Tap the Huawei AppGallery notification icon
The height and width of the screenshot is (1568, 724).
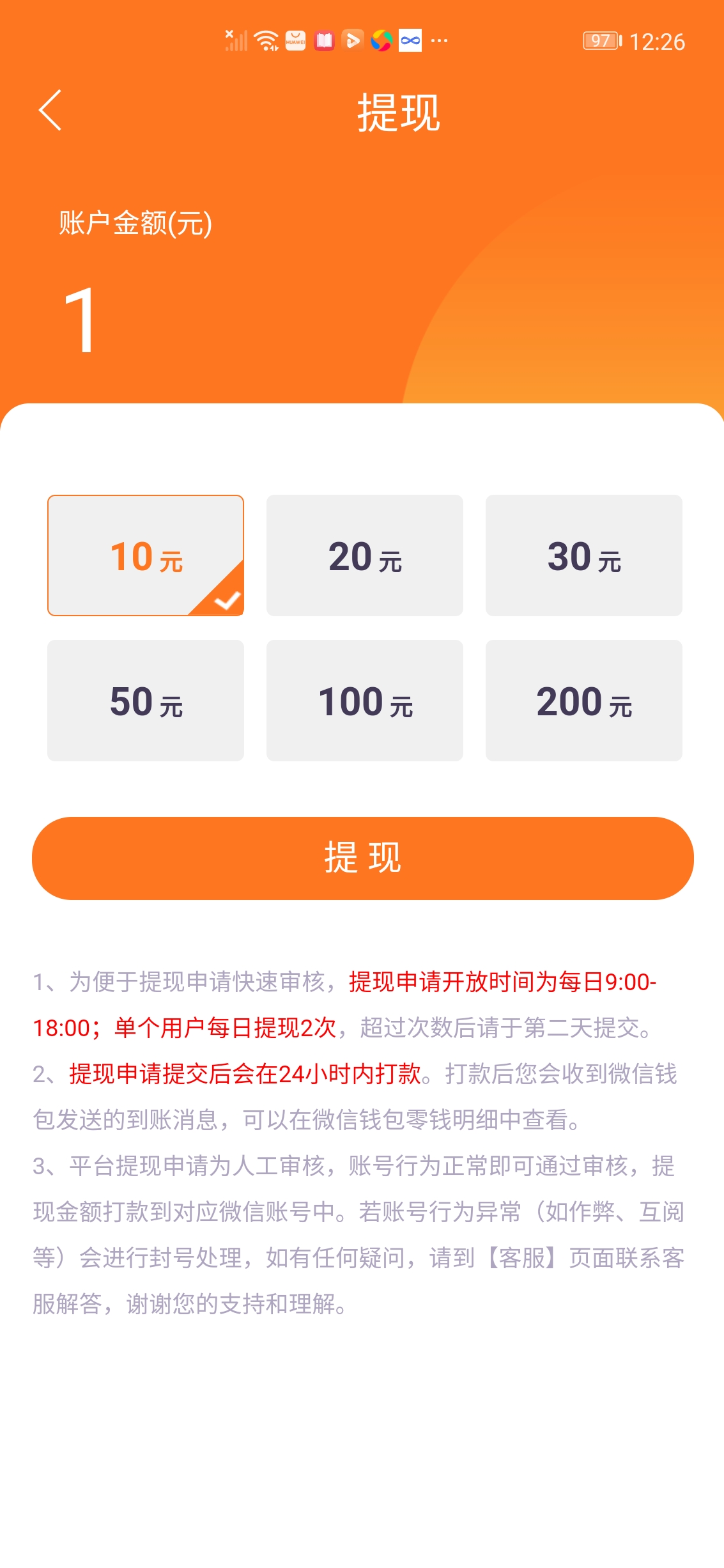point(295,40)
